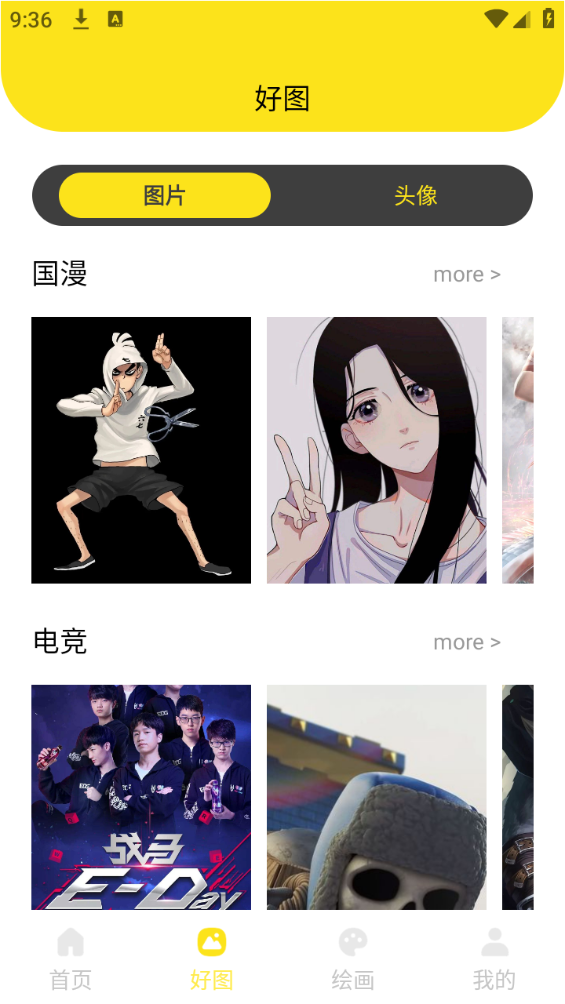Switch to the 头像 segment
The image size is (565, 1004).
pos(416,195)
